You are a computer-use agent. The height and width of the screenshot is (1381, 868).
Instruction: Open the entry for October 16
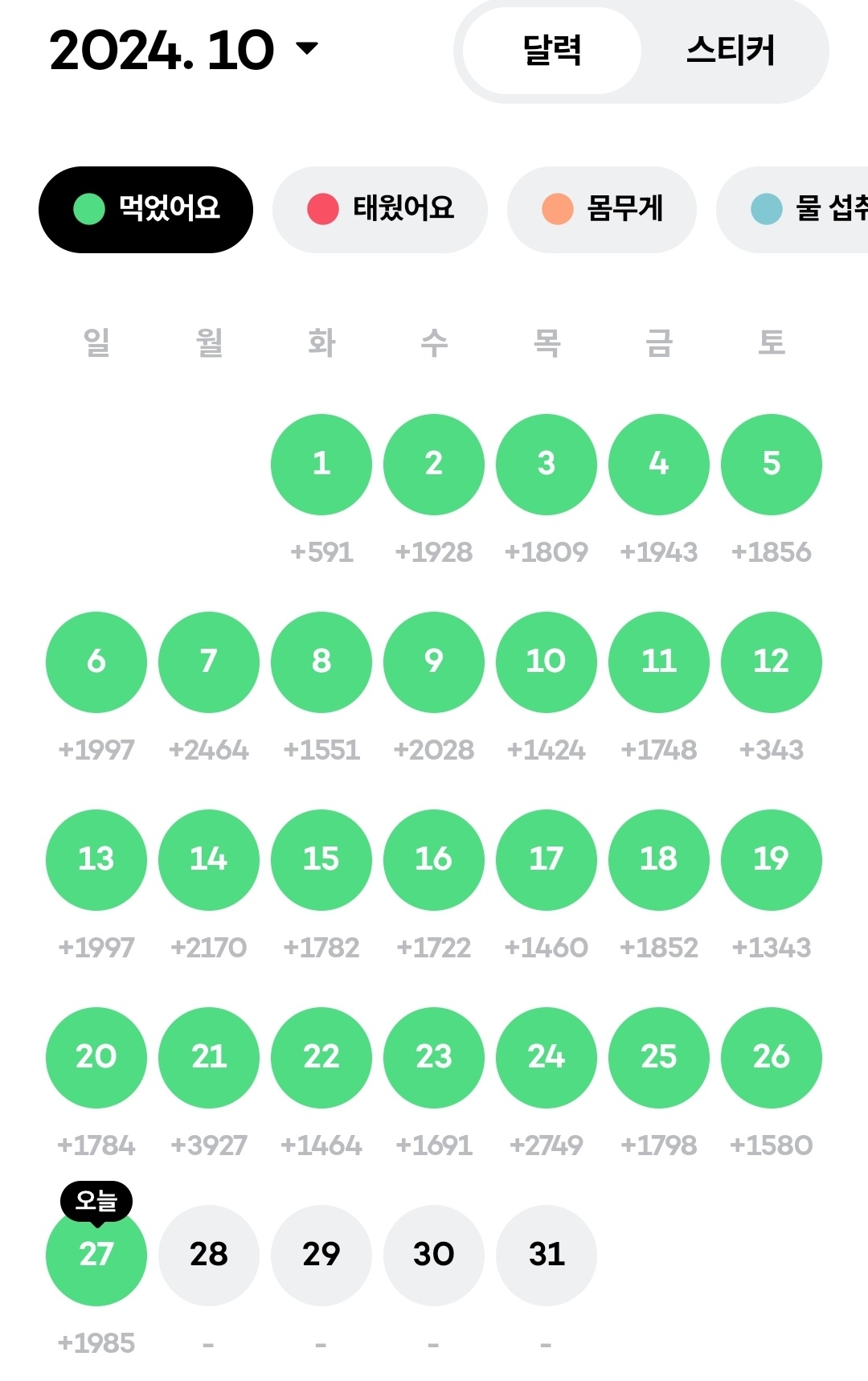point(434,859)
